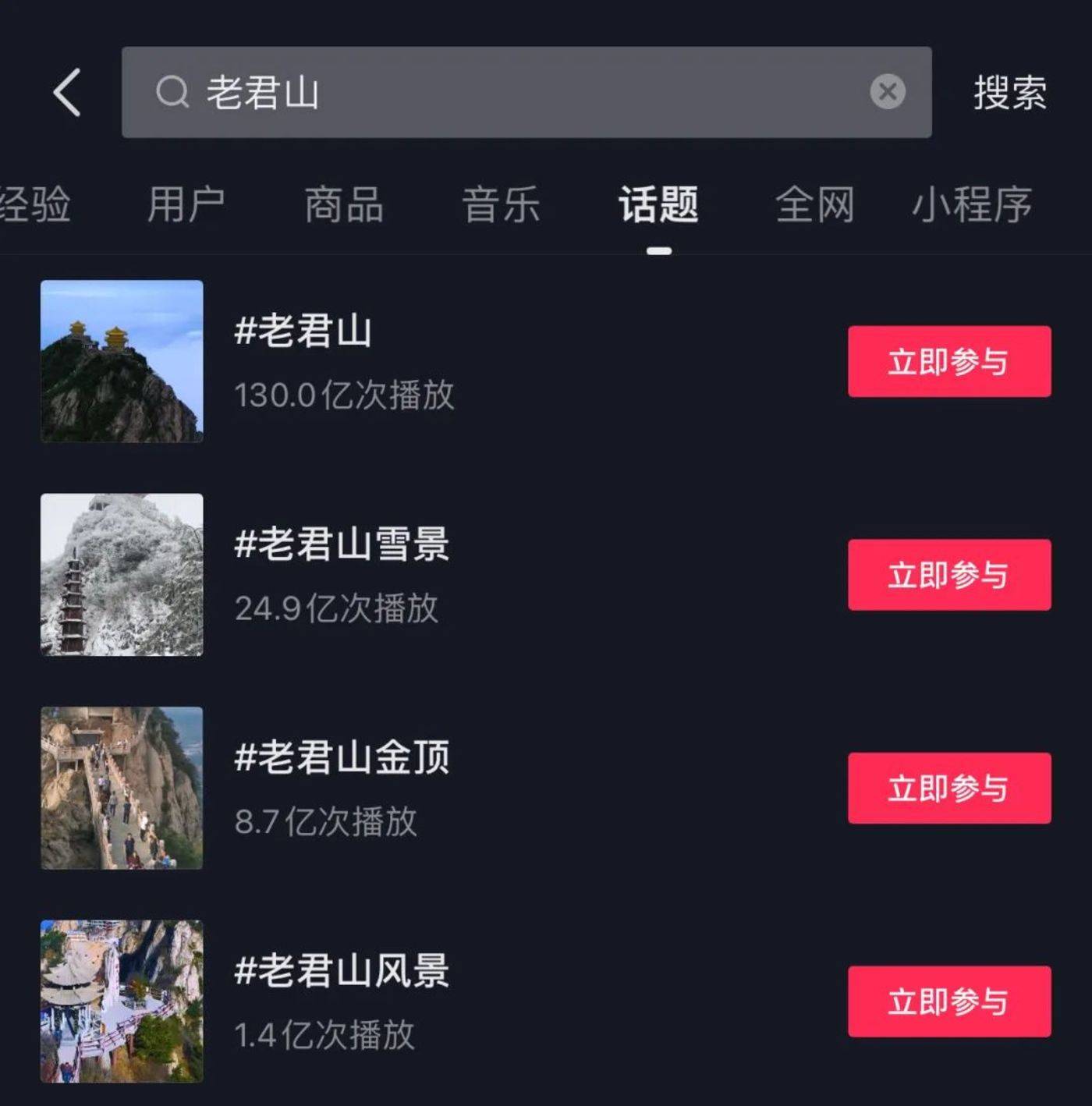Viewport: 1092px width, 1106px height.
Task: Click 立即参与 next to #老君山雪景
Action: click(948, 575)
